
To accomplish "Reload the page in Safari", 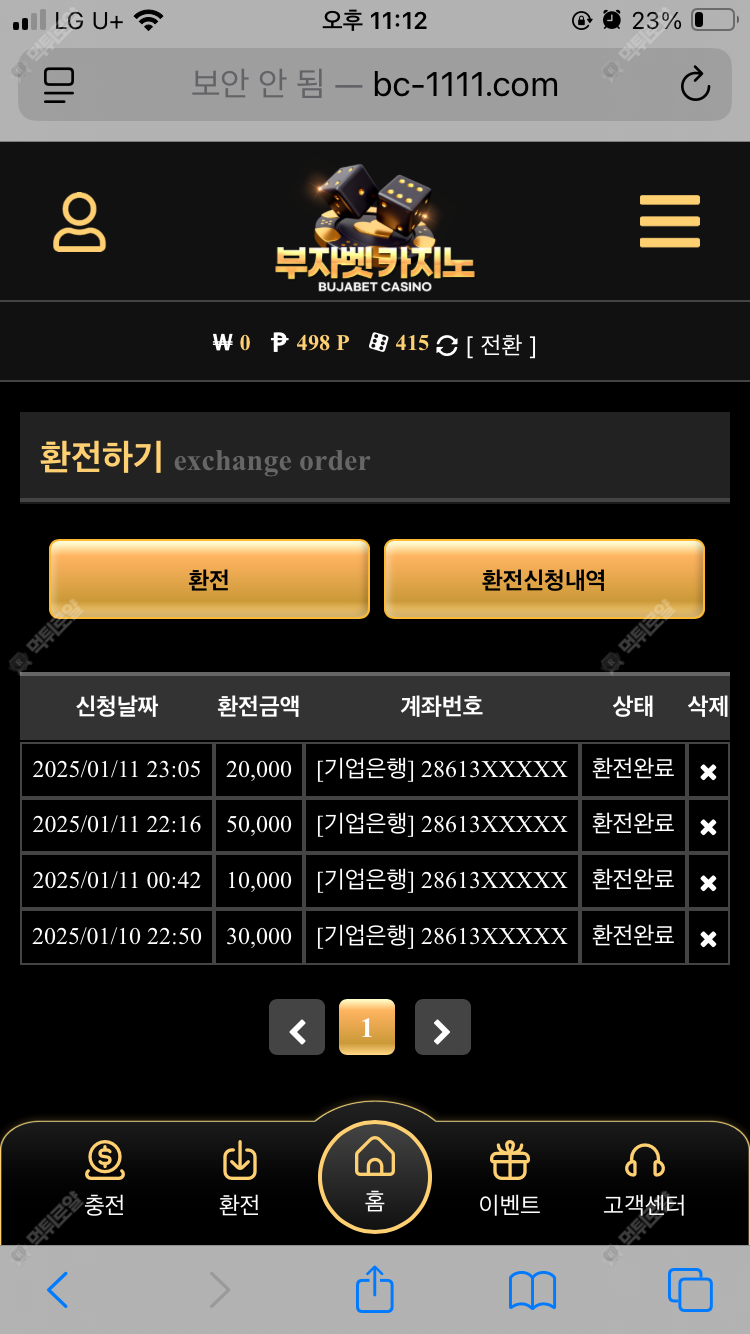I will 695,85.
